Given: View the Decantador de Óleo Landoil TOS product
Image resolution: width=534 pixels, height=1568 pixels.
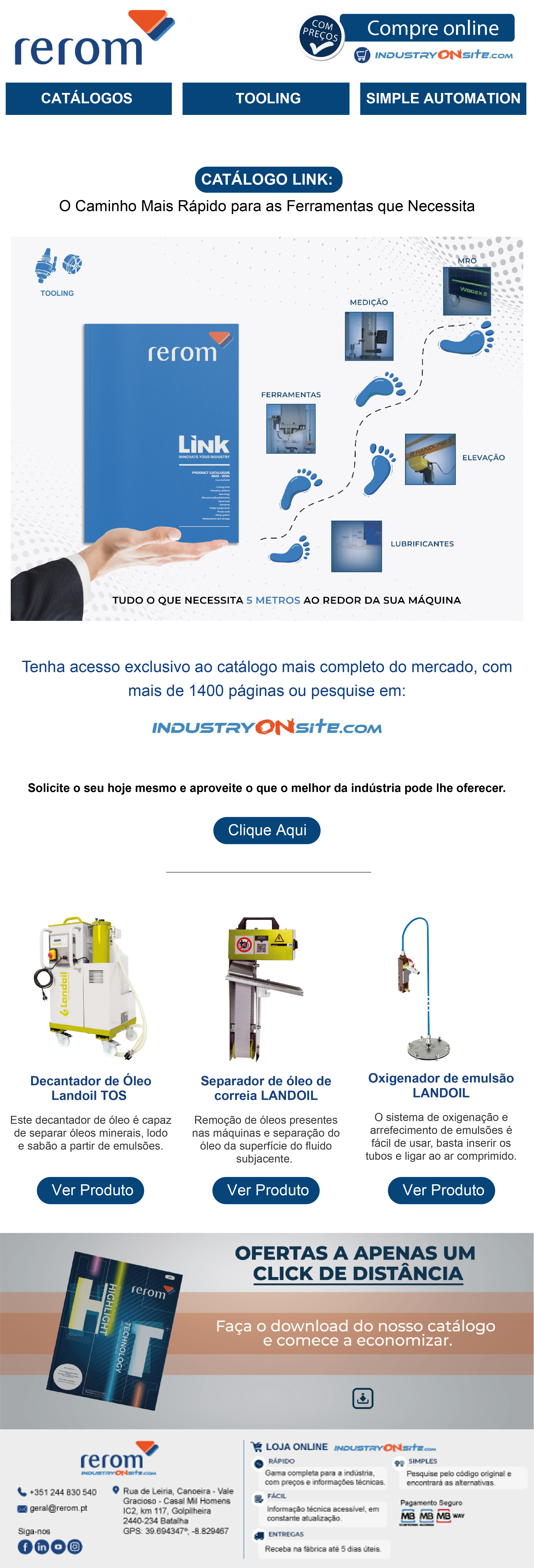Looking at the screenshot, I should click(91, 1190).
